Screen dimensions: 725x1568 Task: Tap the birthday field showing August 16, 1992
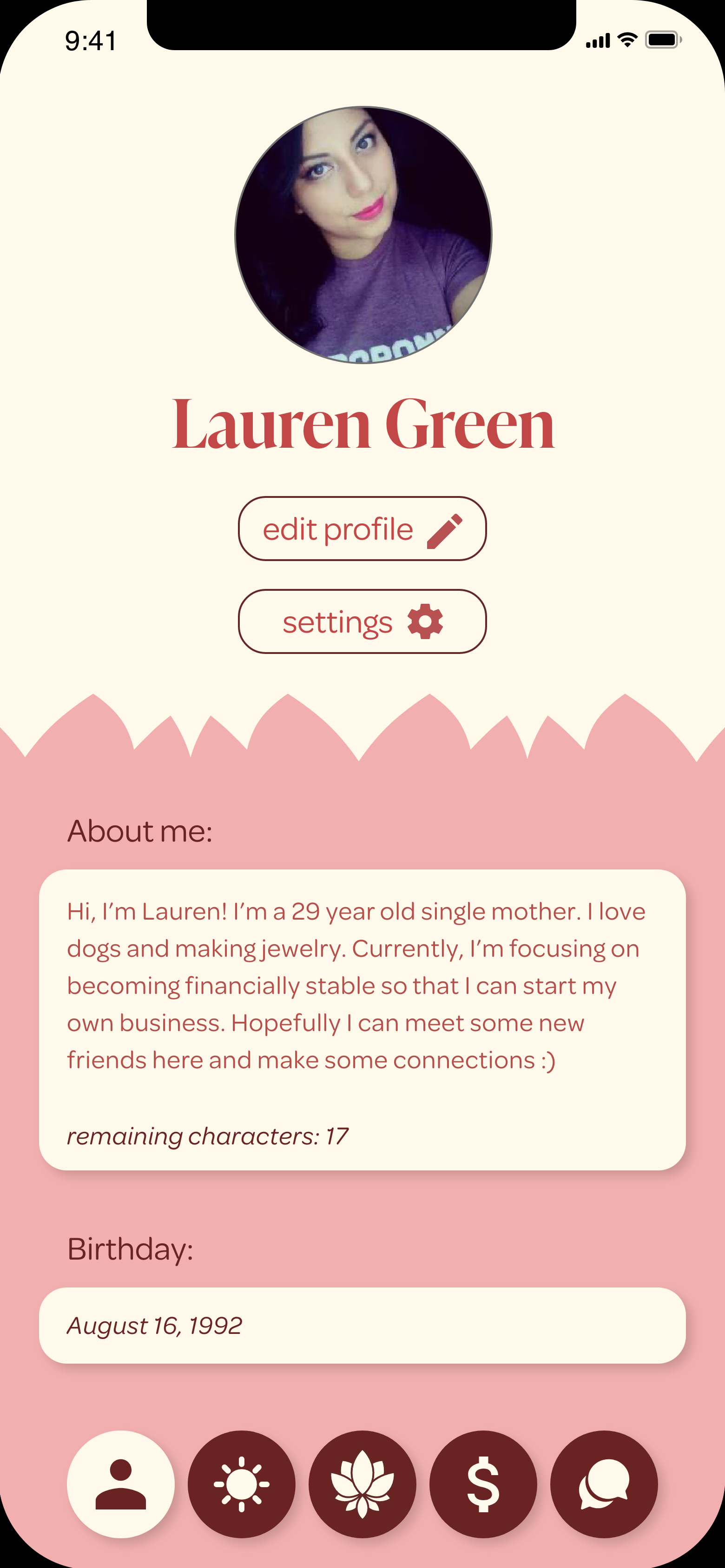pos(362,1325)
